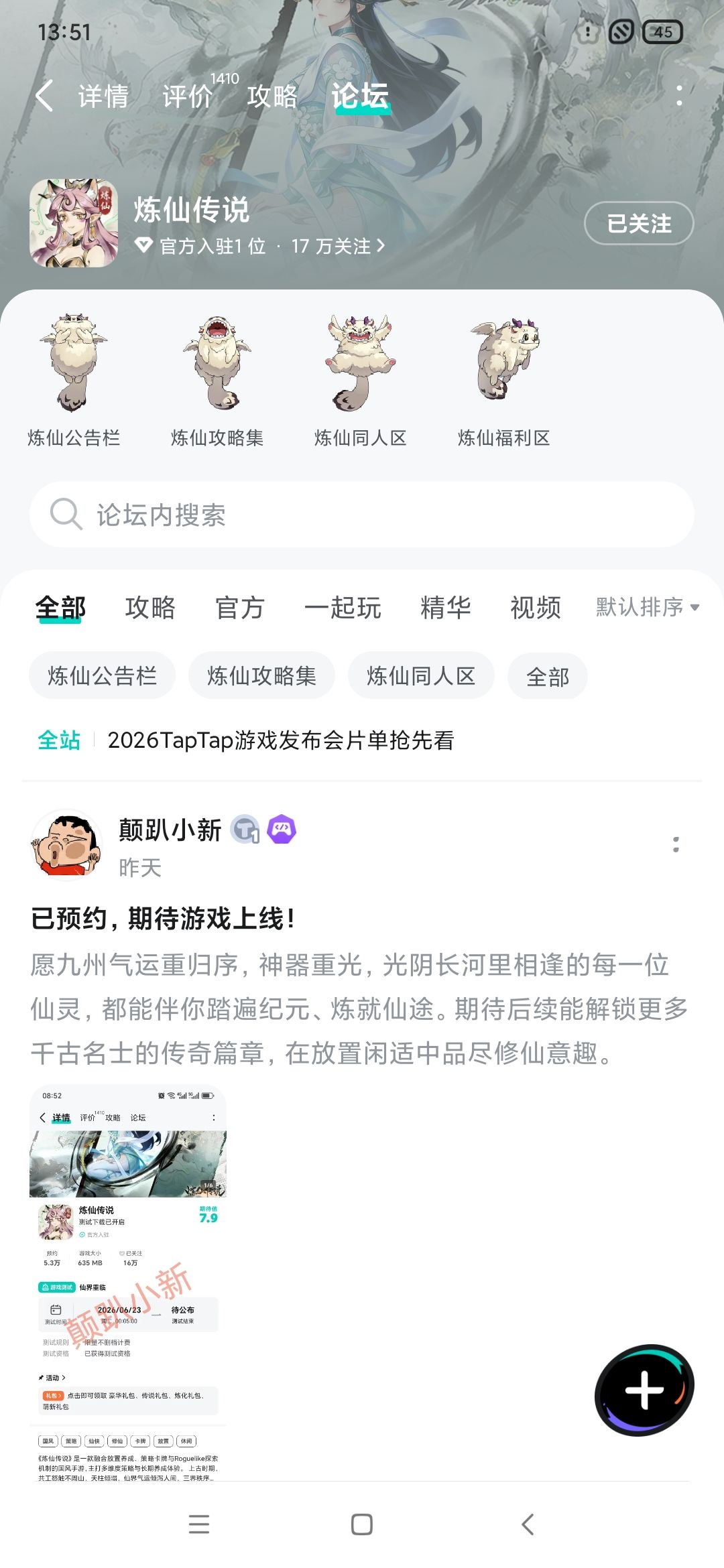
Task: Open the overflow menu in the header
Action: pos(679,95)
